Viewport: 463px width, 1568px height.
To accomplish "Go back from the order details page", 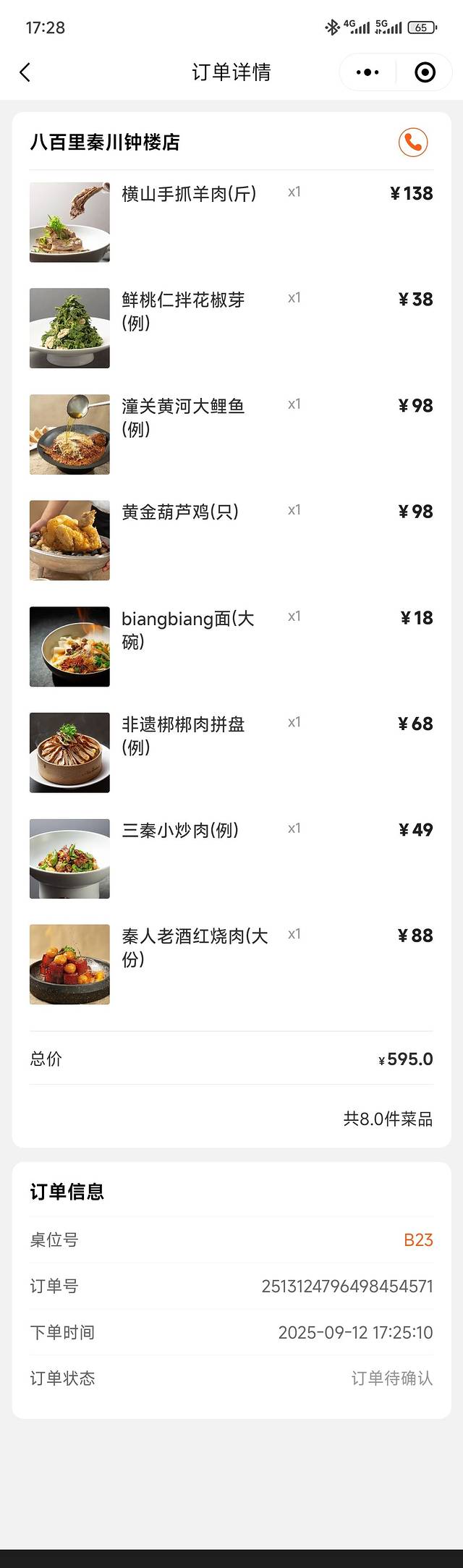I will 25,72.
